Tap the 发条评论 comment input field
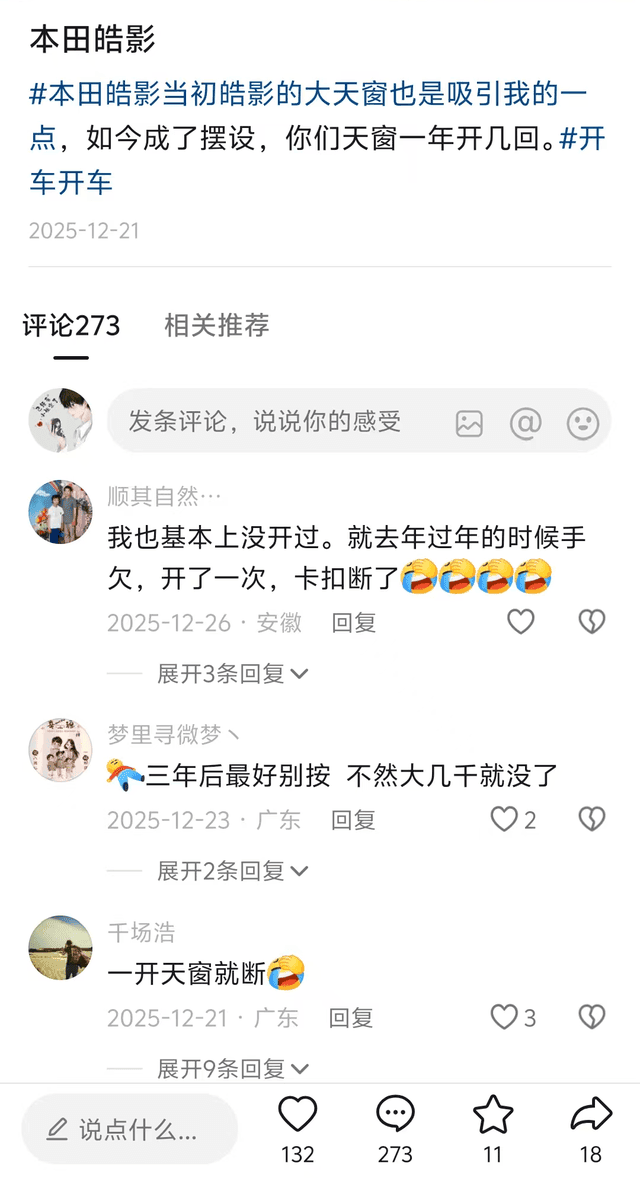Screen dimensions: 640x1178 click(x=270, y=422)
